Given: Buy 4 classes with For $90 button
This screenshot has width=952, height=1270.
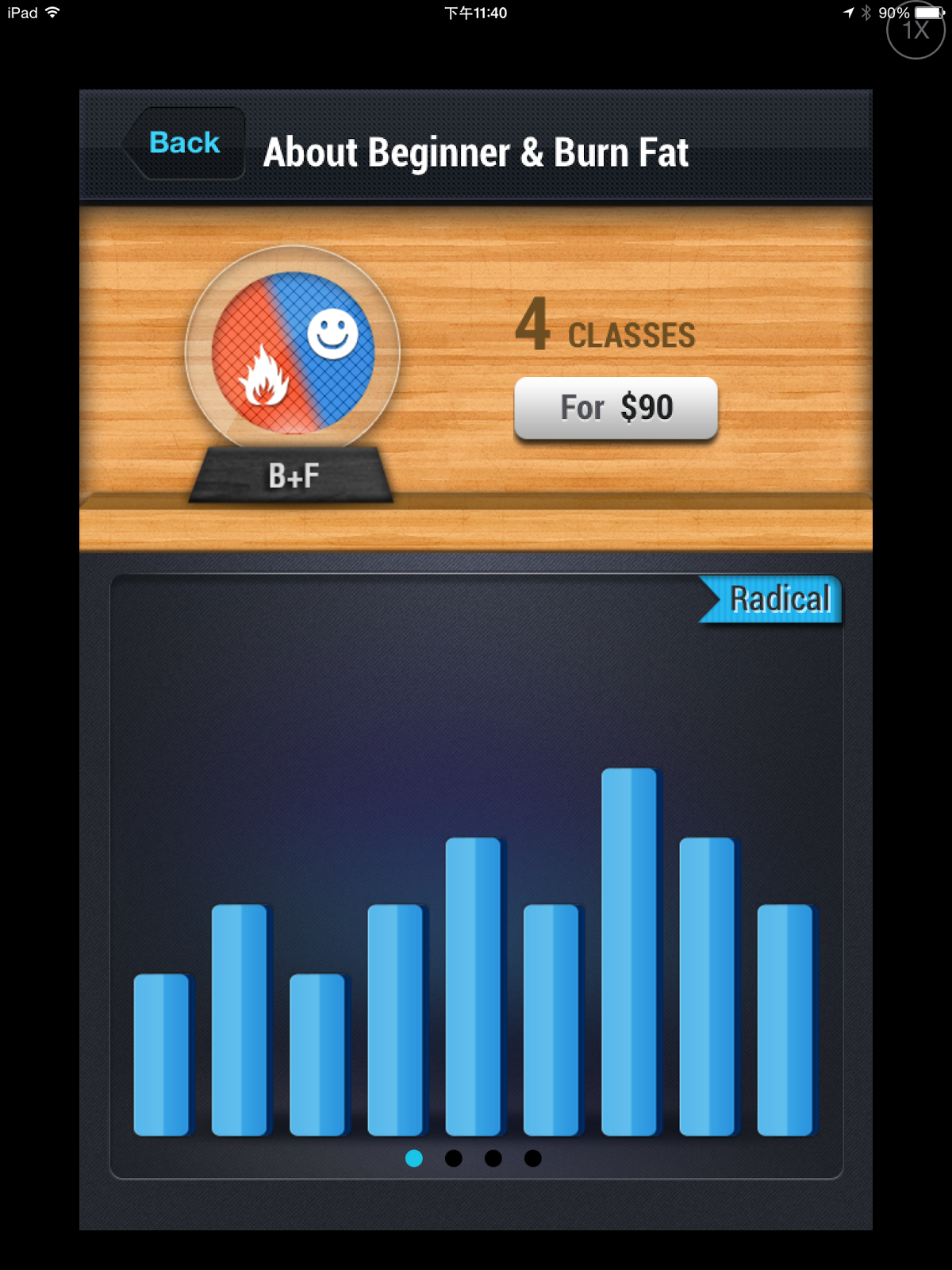Looking at the screenshot, I should click(616, 408).
